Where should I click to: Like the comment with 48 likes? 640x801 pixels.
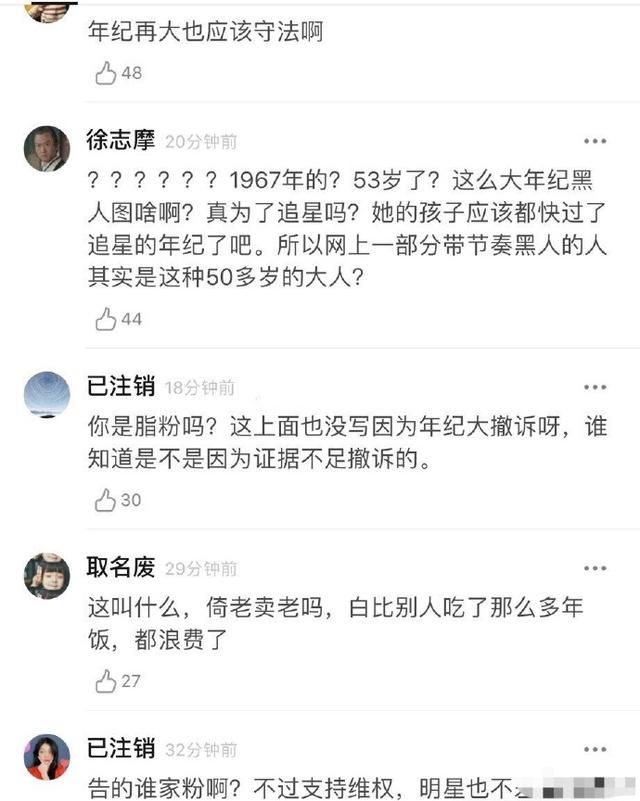click(106, 73)
